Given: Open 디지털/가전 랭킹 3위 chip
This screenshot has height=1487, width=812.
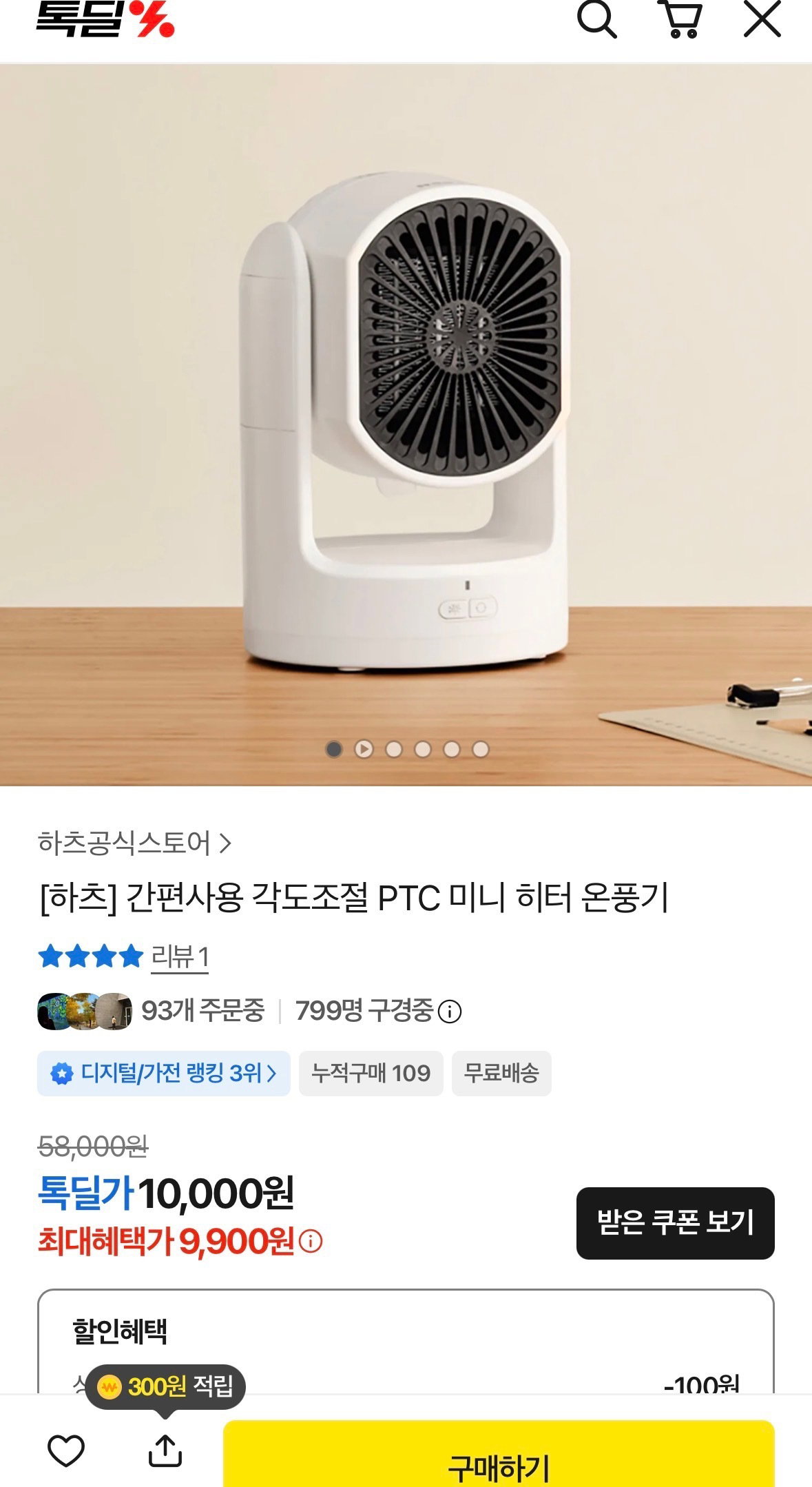Looking at the screenshot, I should (164, 1073).
